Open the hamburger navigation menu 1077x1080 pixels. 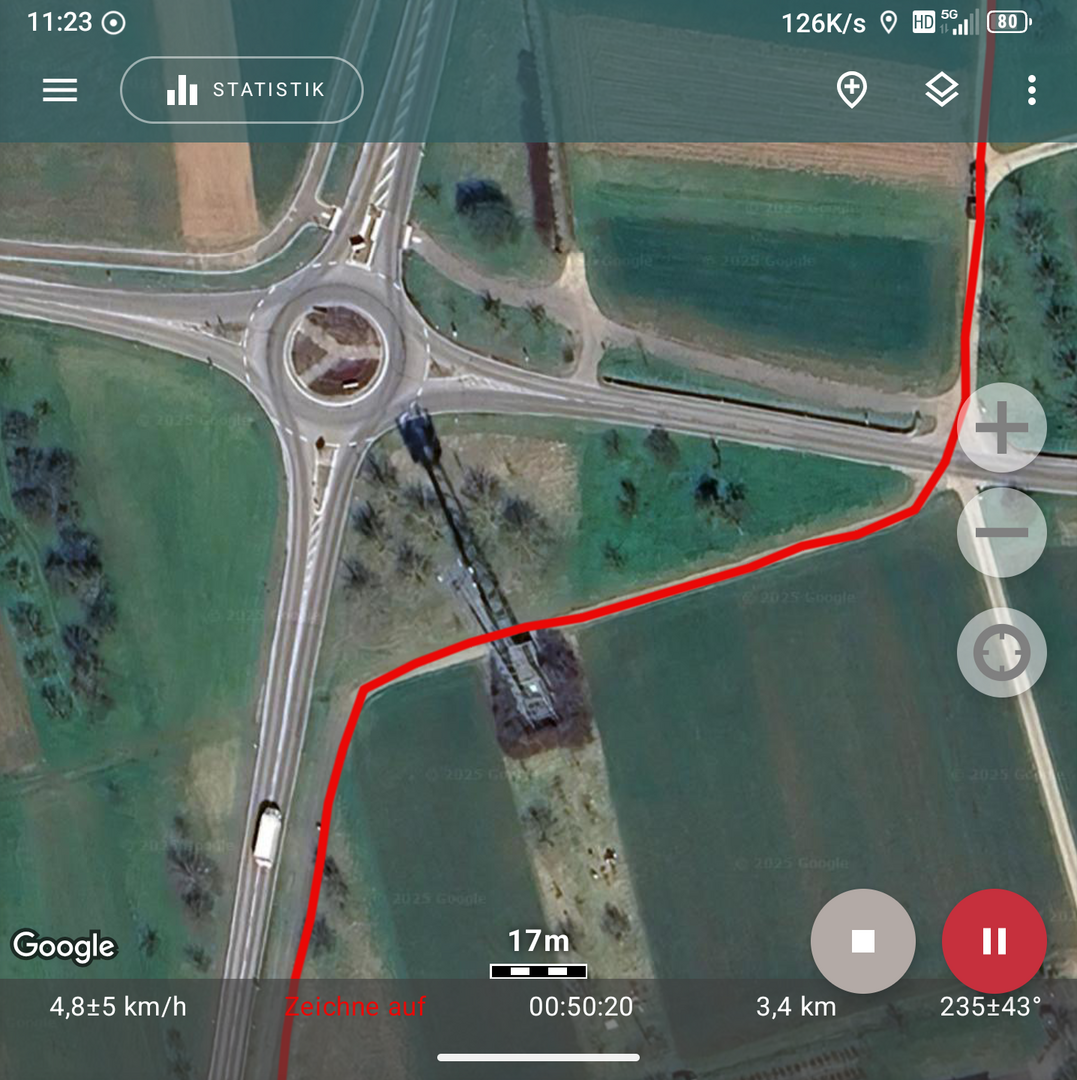[60, 90]
